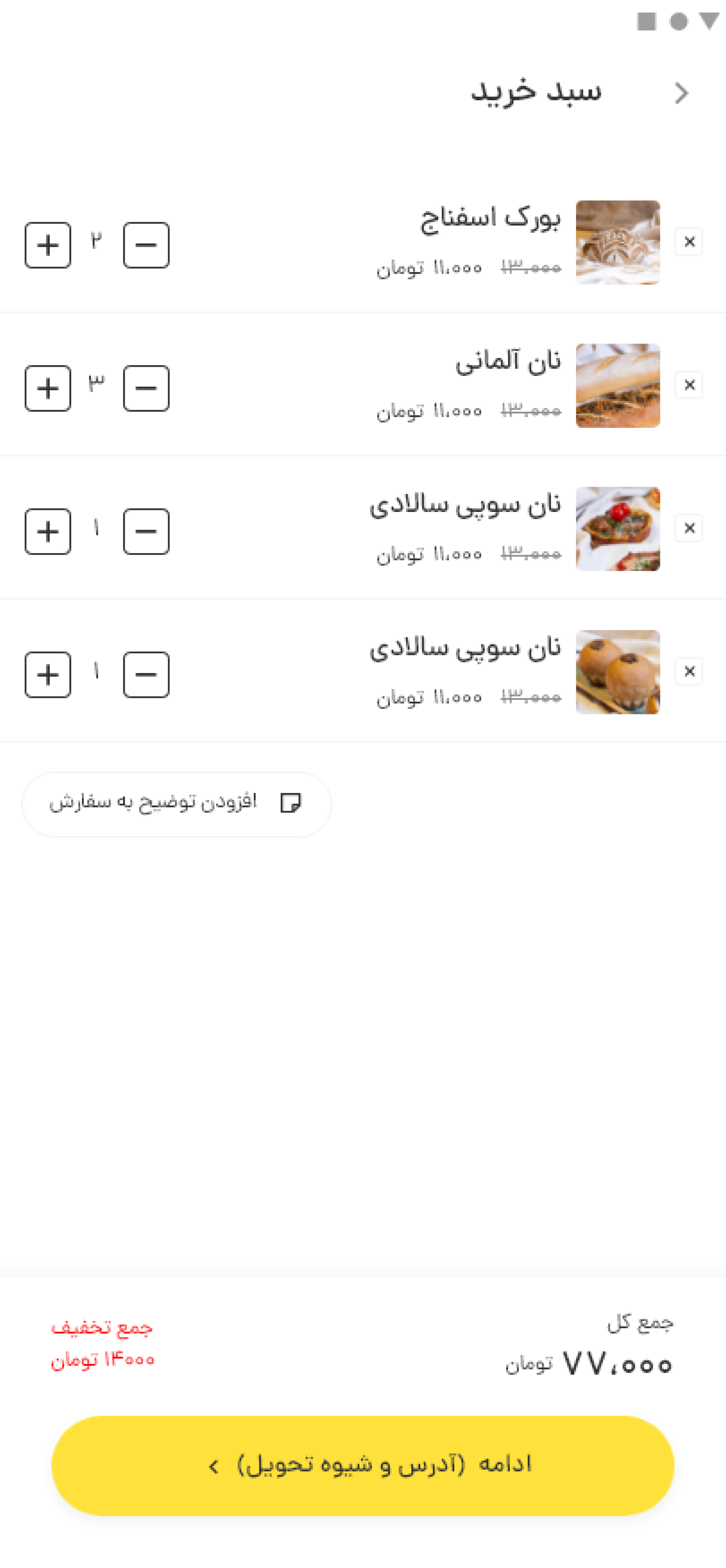Viewport: 726px width, 1568px height.
Task: Continue to ادامه (آدرس و شیوه تحویل)
Action: [x=363, y=1465]
